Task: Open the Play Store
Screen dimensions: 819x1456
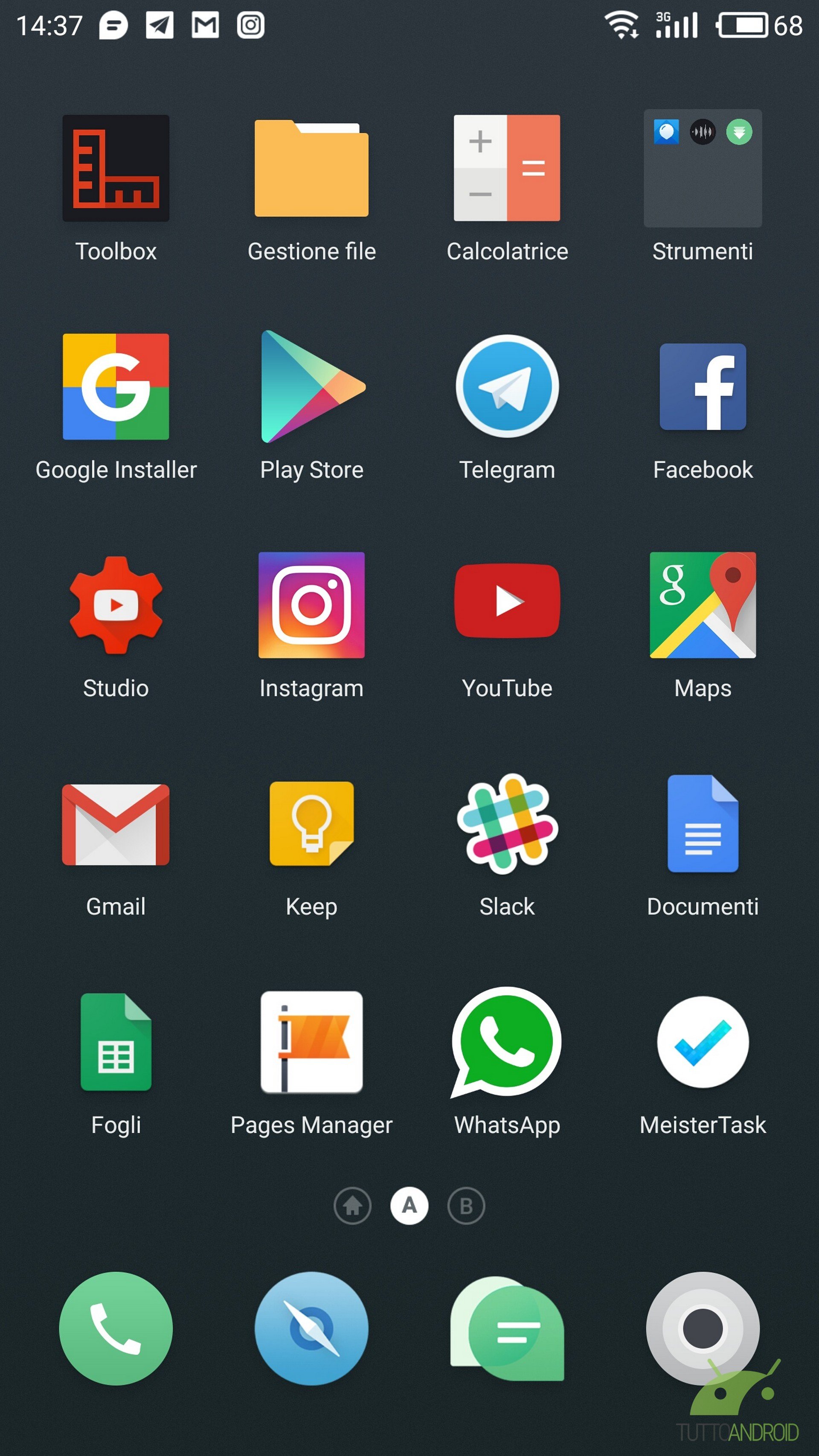Action: (x=311, y=387)
